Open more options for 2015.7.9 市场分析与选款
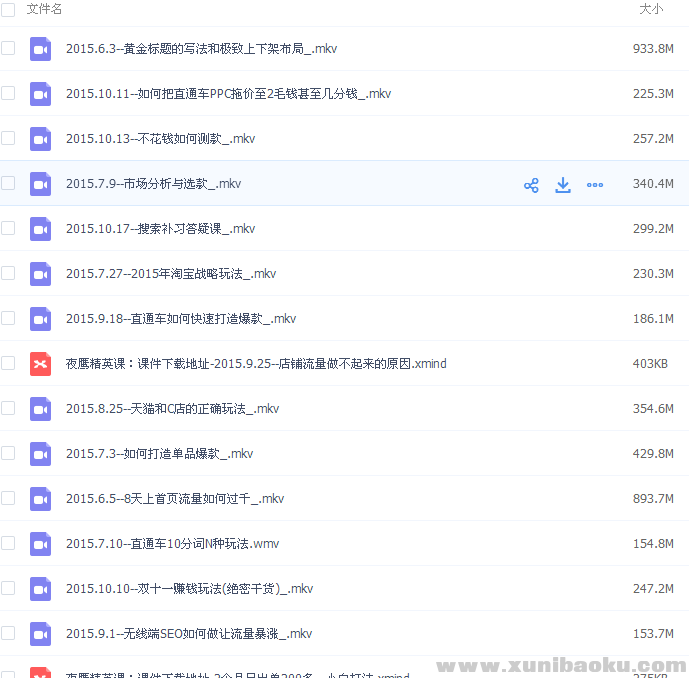The width and height of the screenshot is (689, 678). pyautogui.click(x=595, y=185)
